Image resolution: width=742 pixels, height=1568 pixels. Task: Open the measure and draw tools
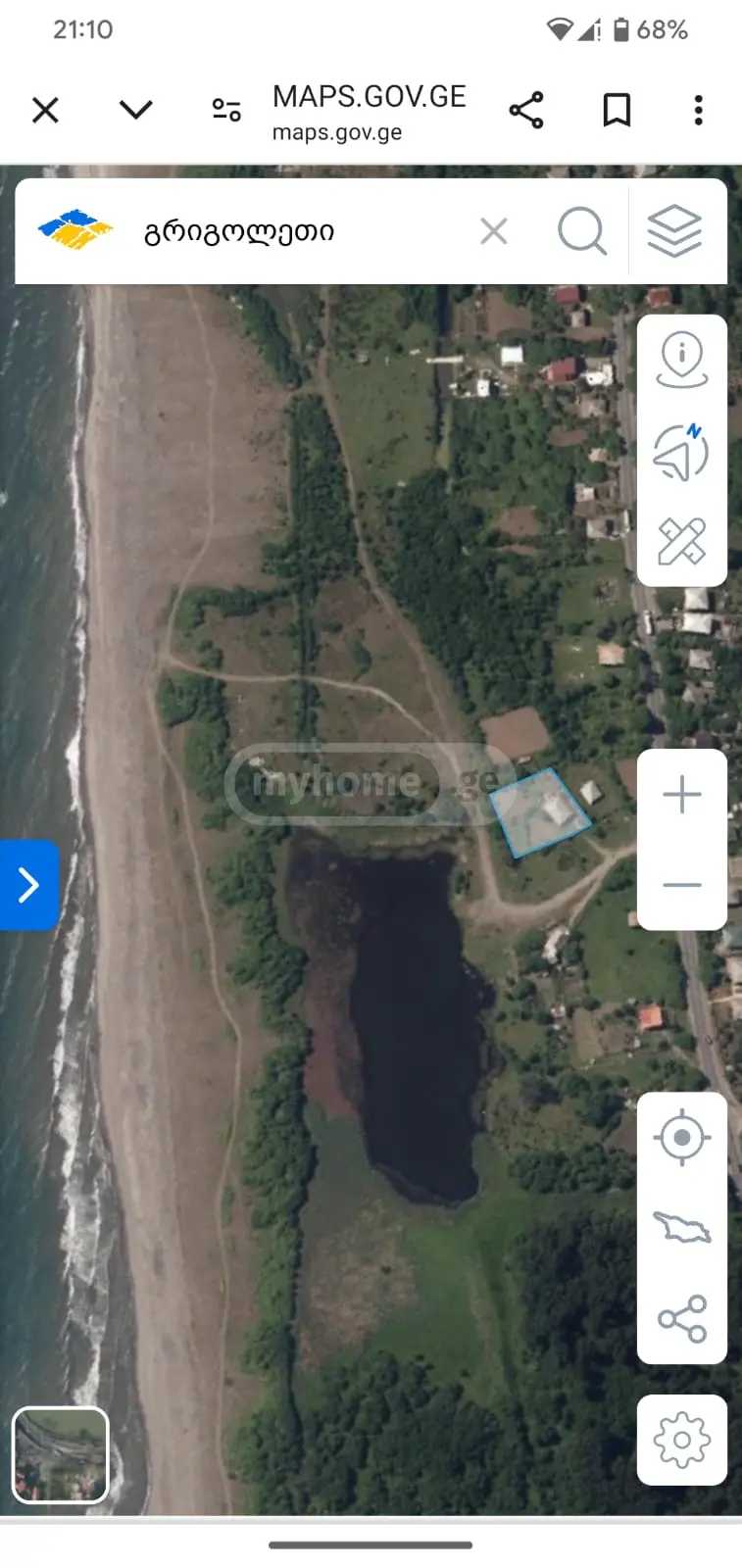tap(682, 541)
